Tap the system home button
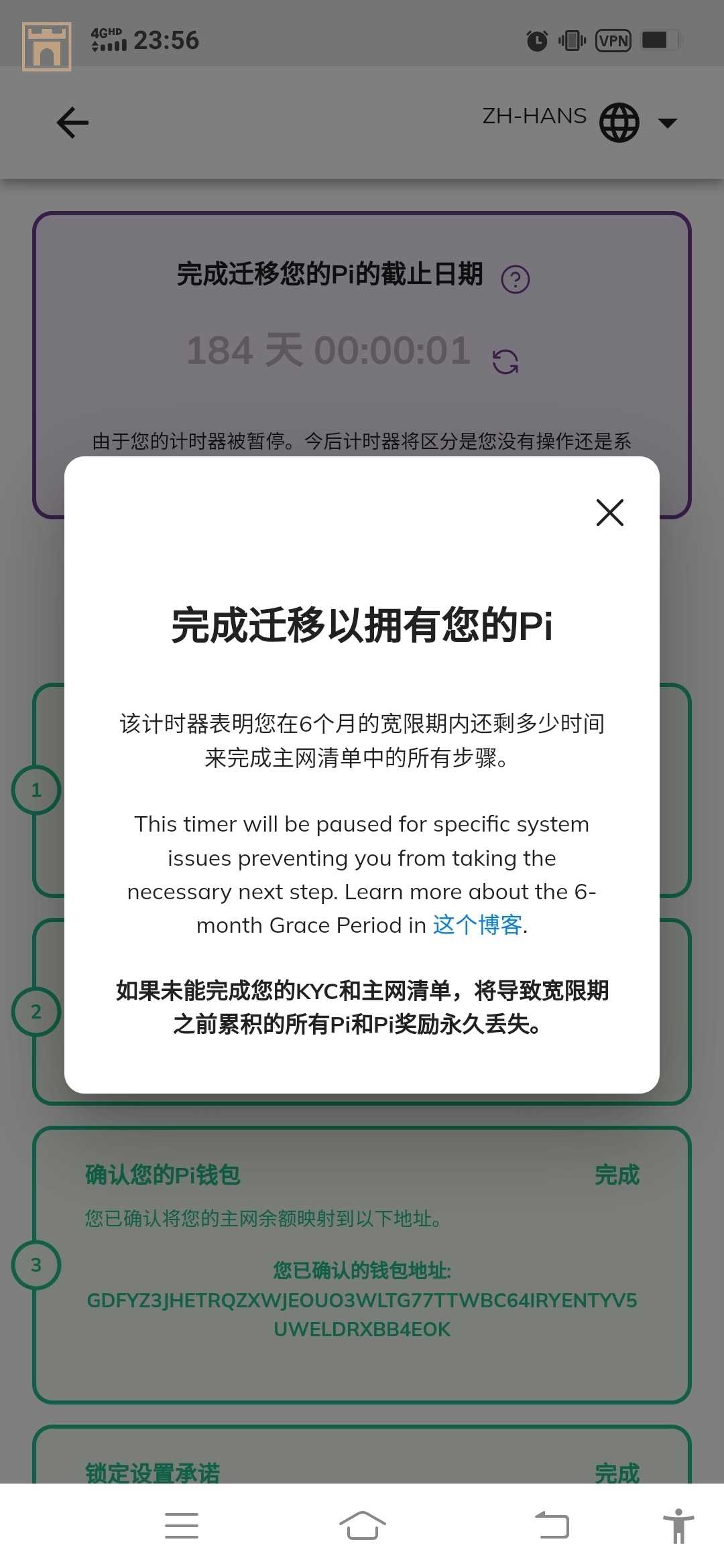Image resolution: width=724 pixels, height=1568 pixels. tap(362, 1525)
